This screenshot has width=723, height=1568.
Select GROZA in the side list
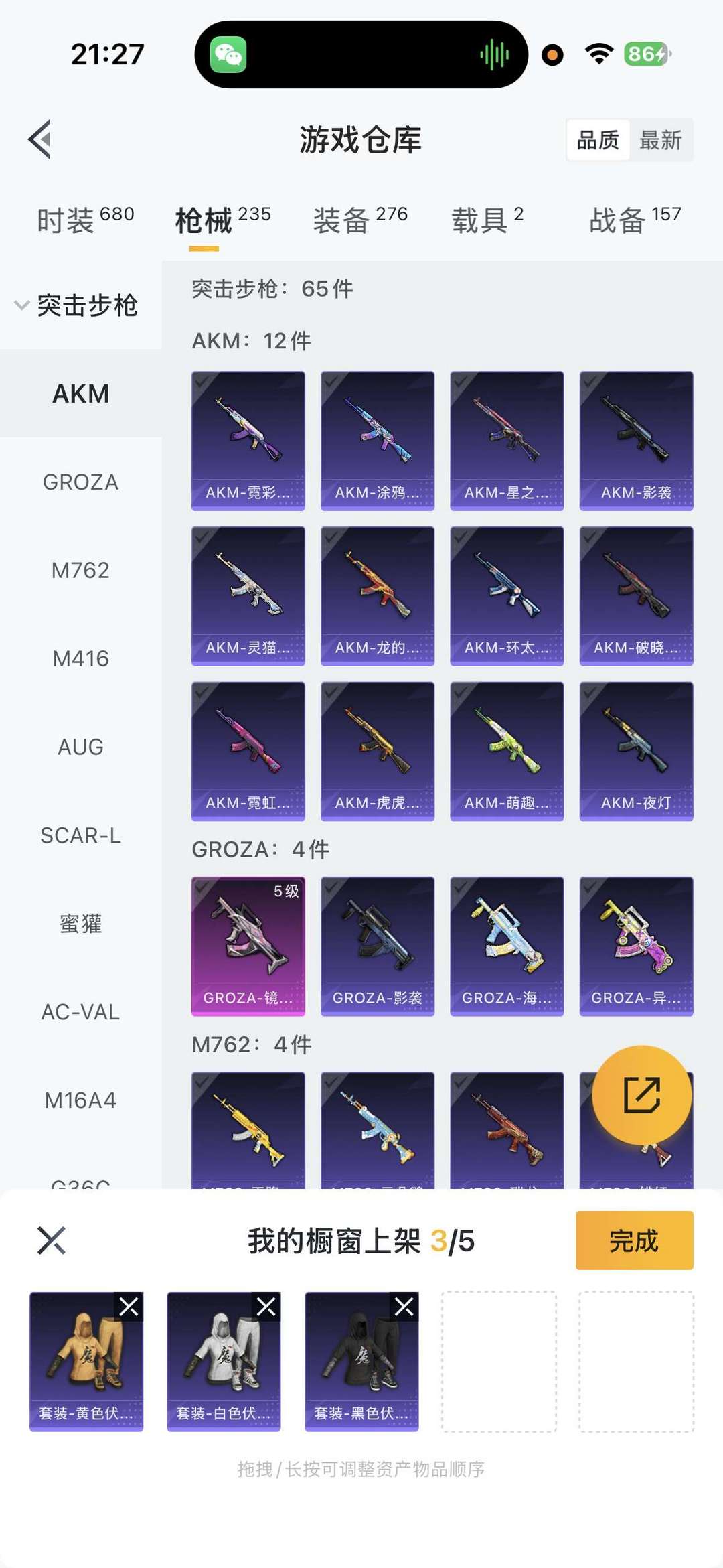pos(80,482)
